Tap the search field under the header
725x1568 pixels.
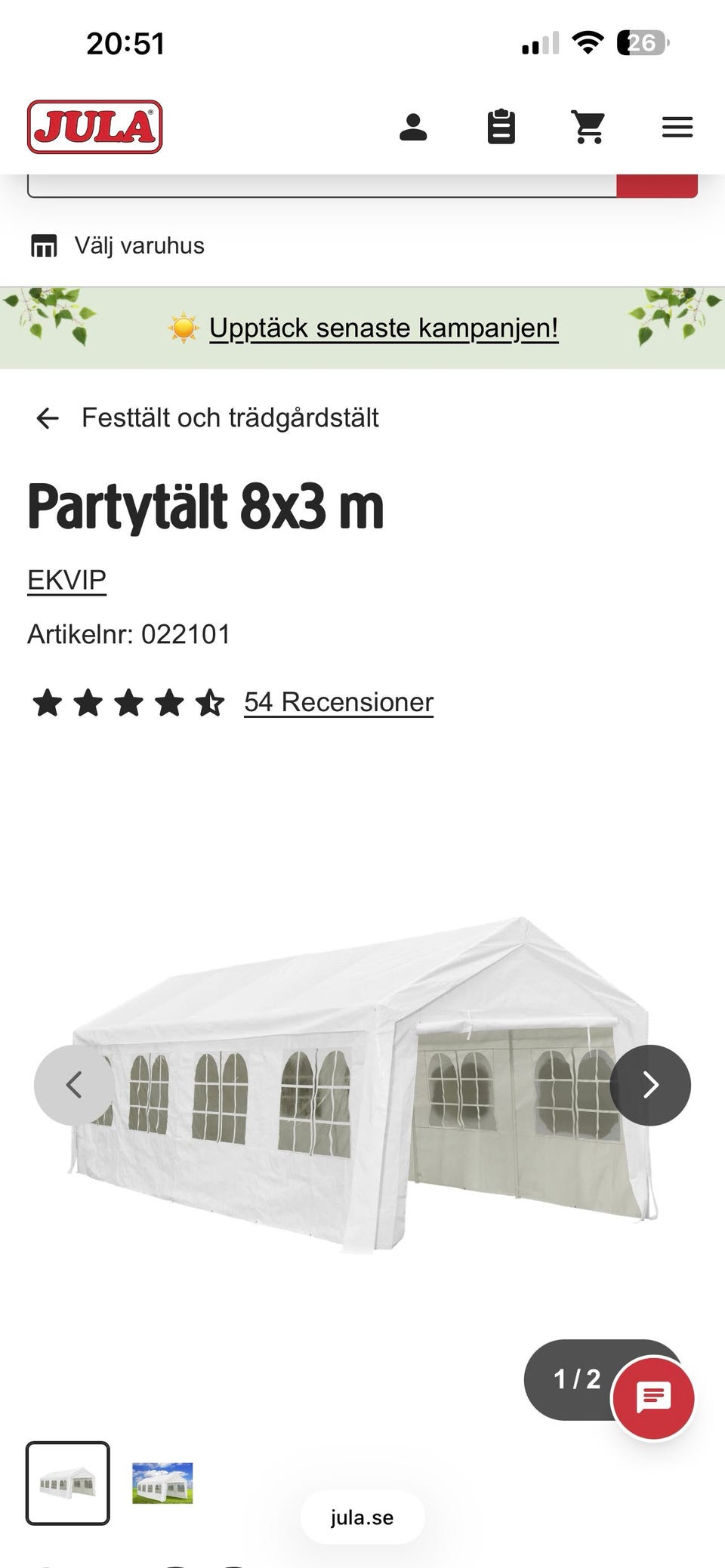pos(322,186)
